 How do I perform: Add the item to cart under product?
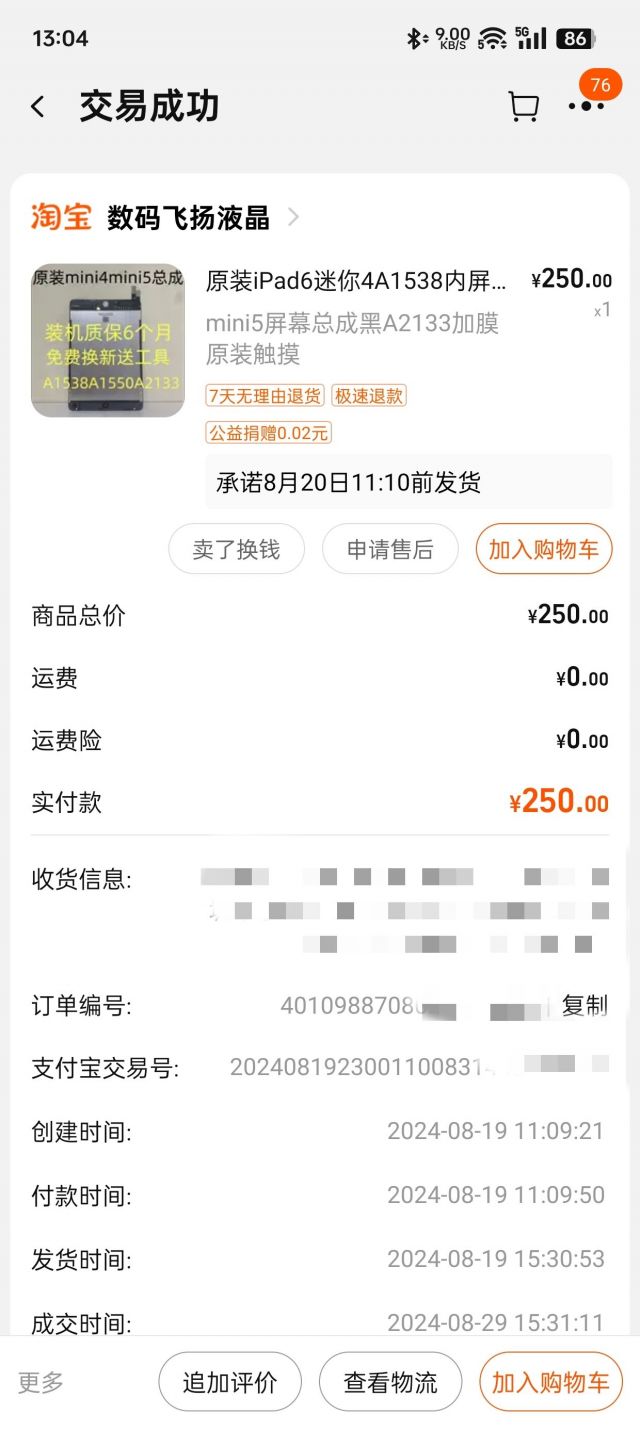pos(543,549)
